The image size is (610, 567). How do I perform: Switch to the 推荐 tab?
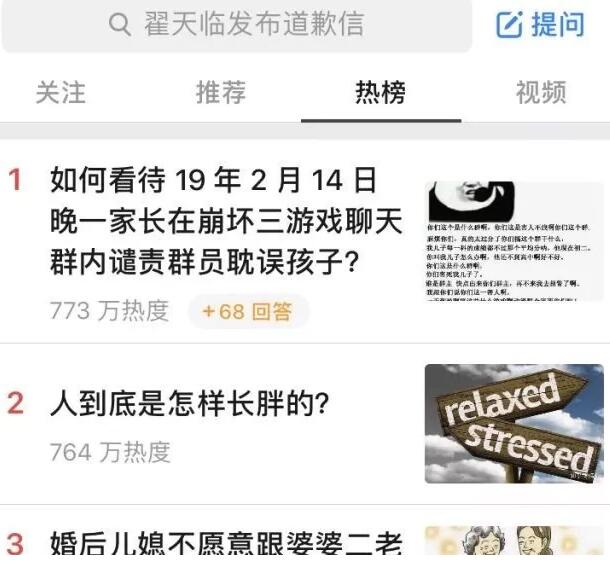(220, 93)
